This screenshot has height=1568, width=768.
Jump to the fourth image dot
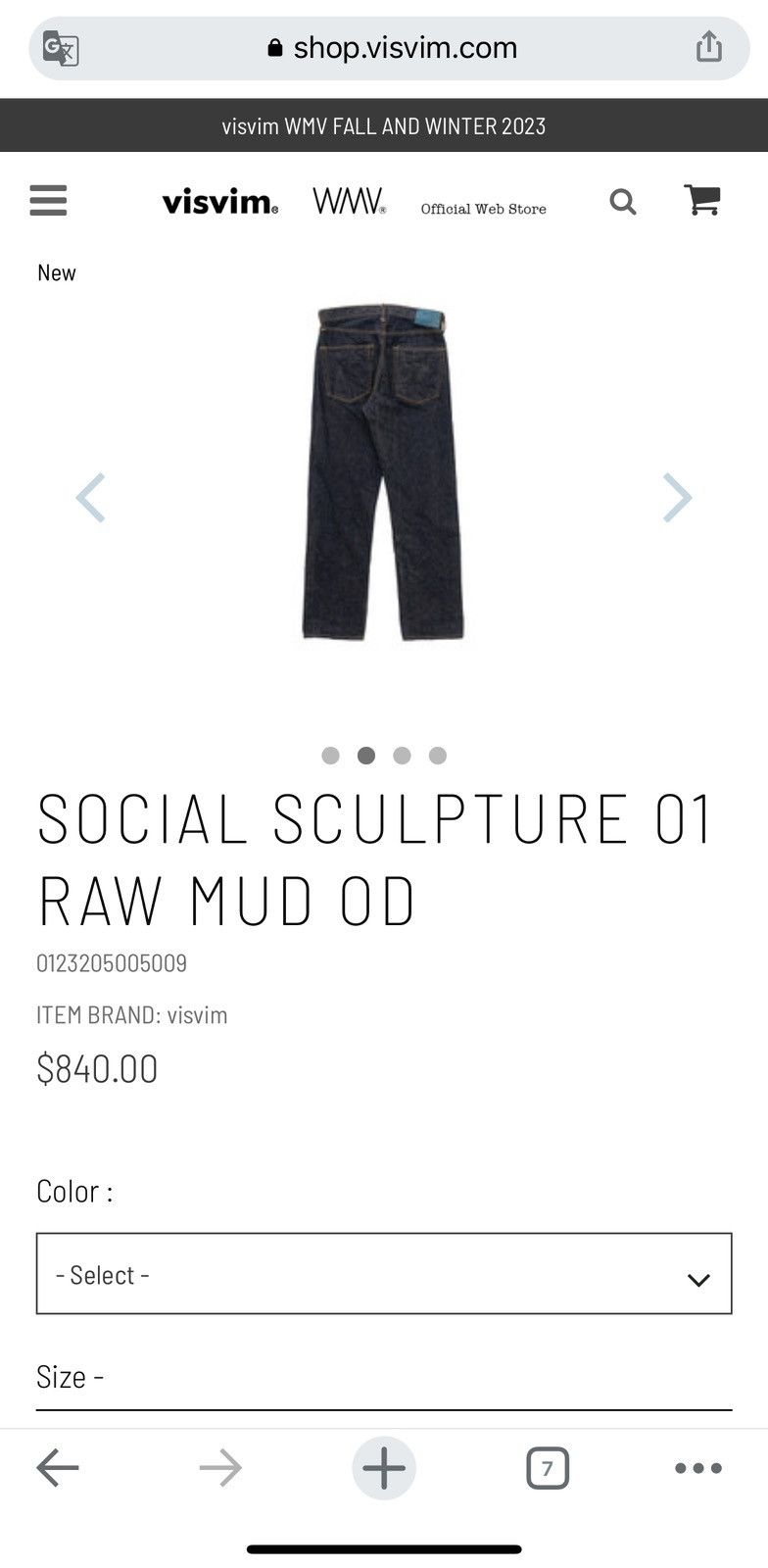pyautogui.click(x=438, y=756)
